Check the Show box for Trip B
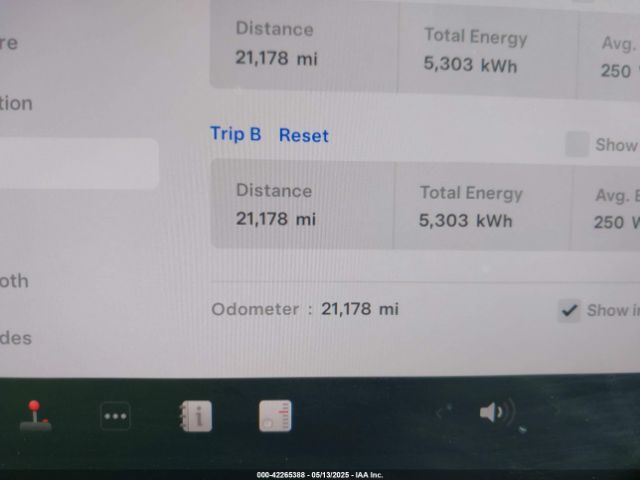The image size is (640, 480). tap(577, 145)
